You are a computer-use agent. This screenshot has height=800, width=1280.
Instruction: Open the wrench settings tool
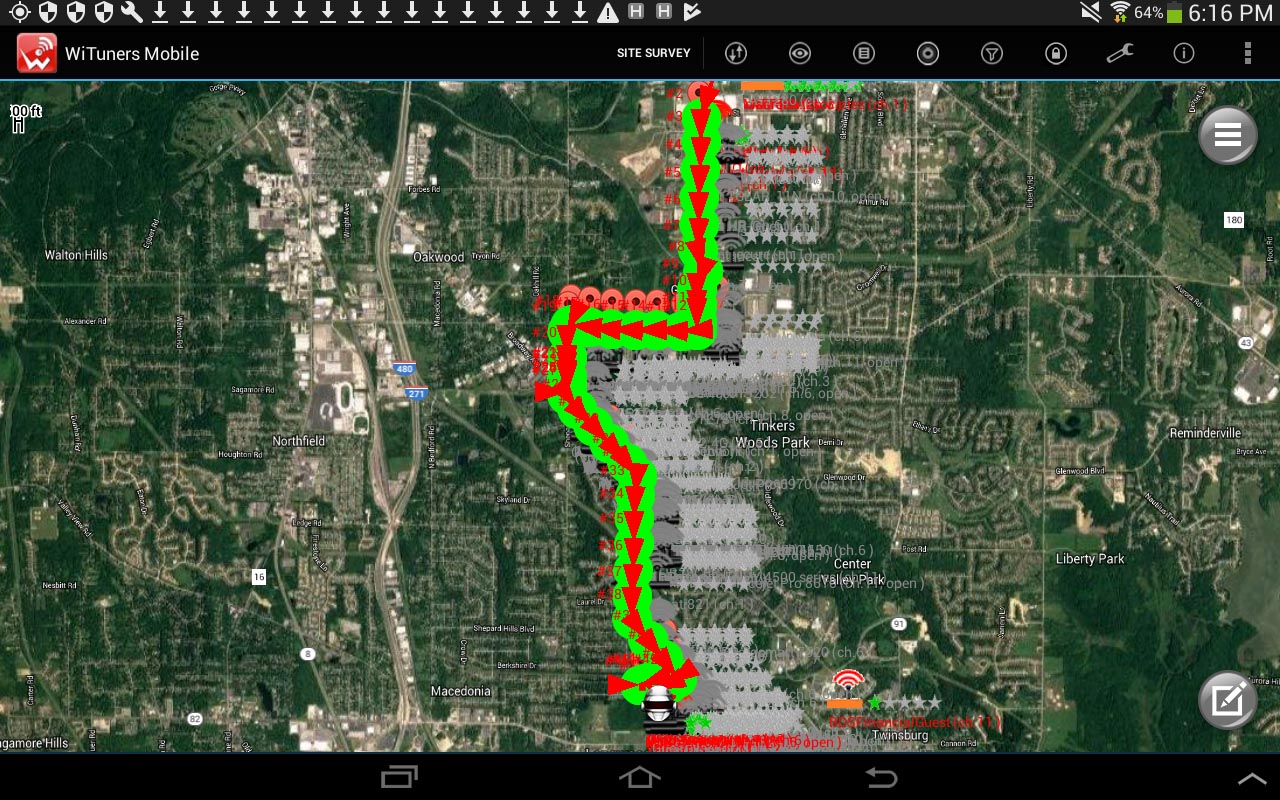1120,53
